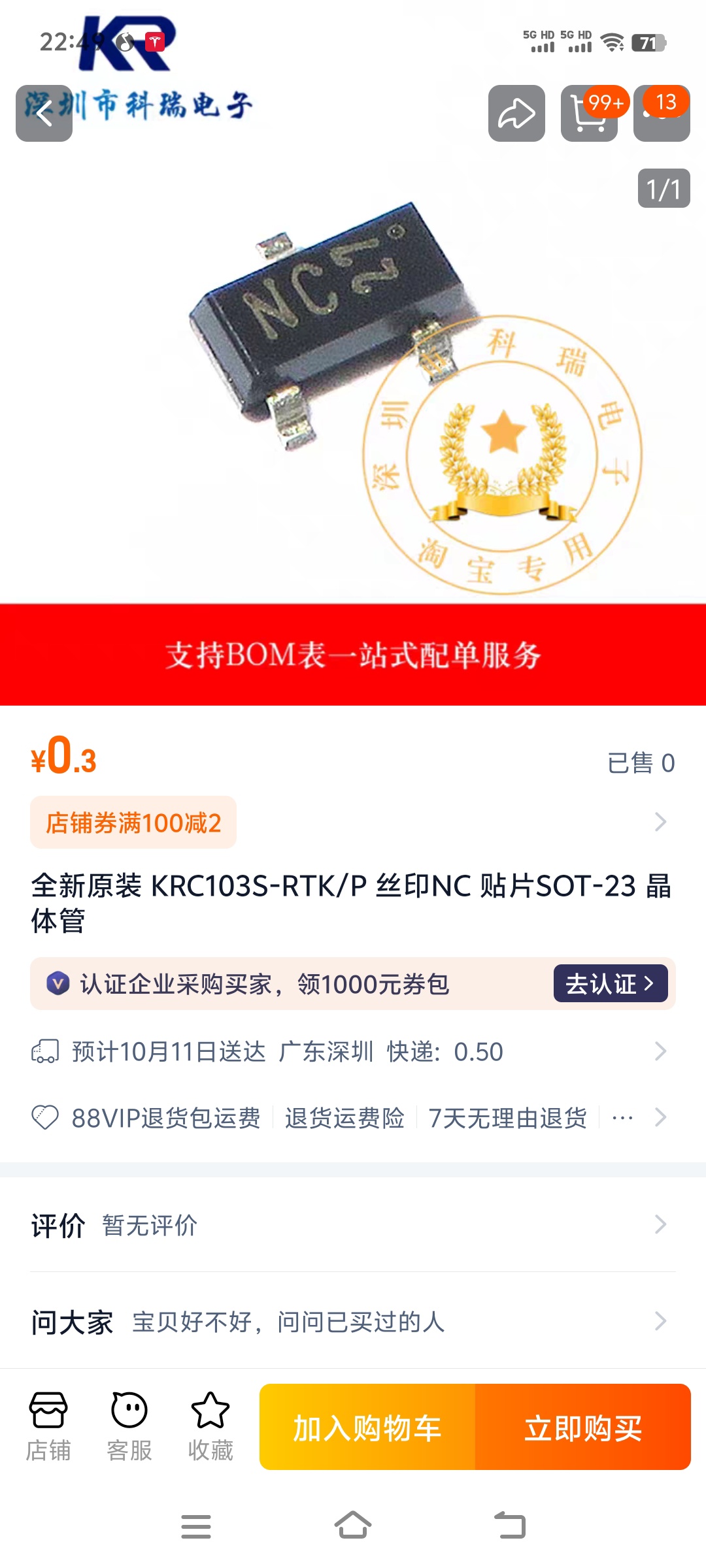Image resolution: width=706 pixels, height=1568 pixels.
Task: Share this product listing
Action: (x=516, y=113)
